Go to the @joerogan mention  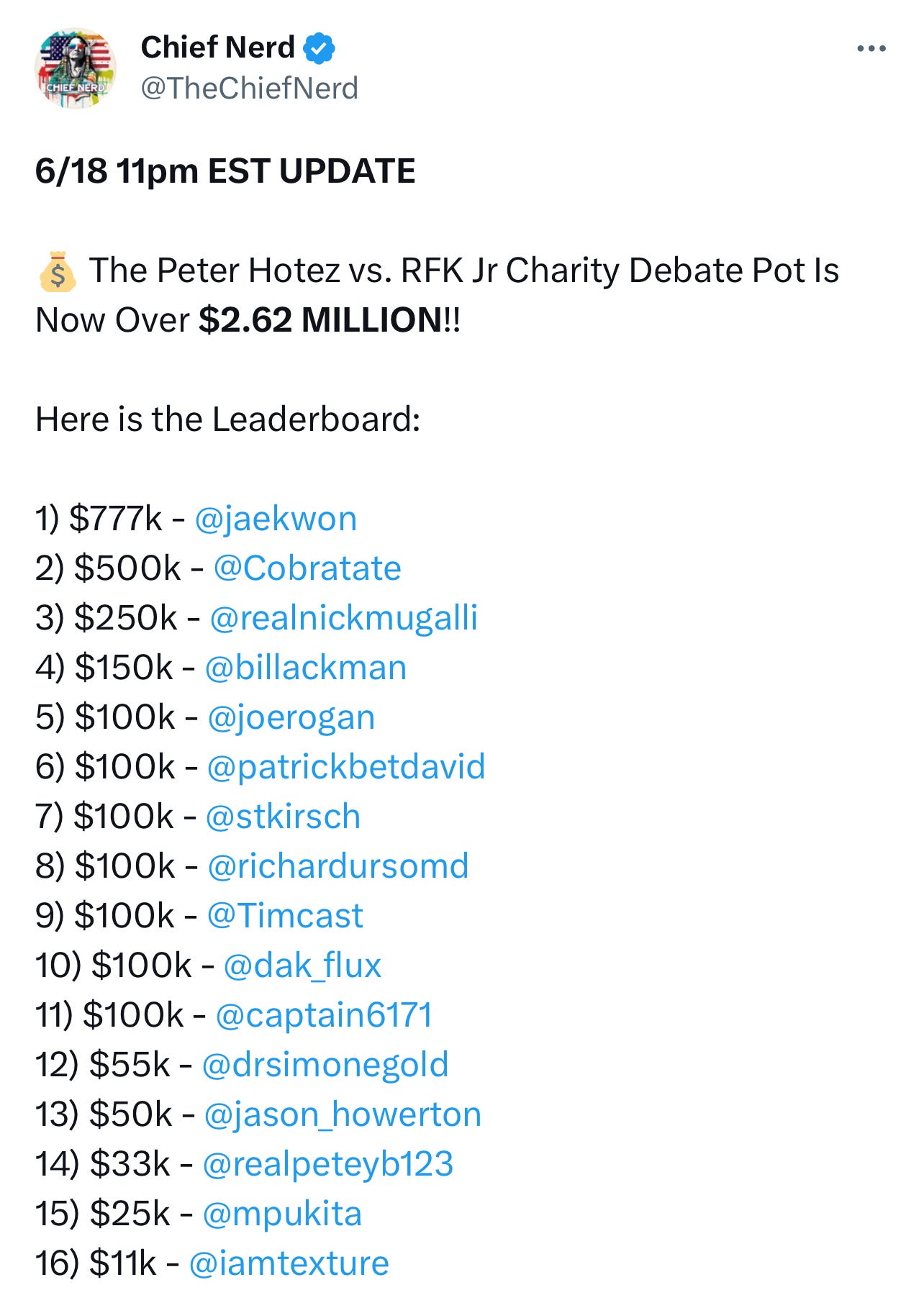[x=291, y=717]
